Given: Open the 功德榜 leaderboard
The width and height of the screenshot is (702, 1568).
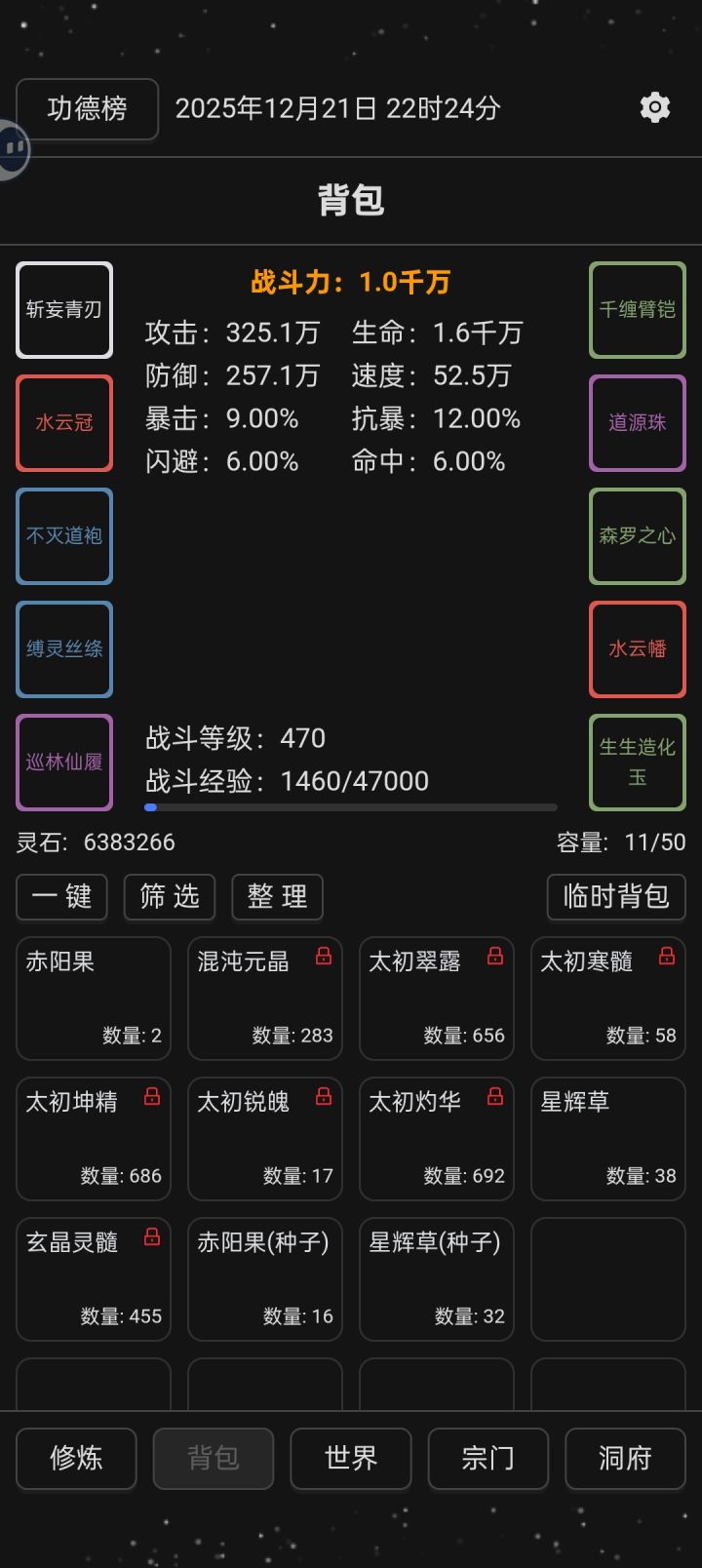Looking at the screenshot, I should coord(87,108).
